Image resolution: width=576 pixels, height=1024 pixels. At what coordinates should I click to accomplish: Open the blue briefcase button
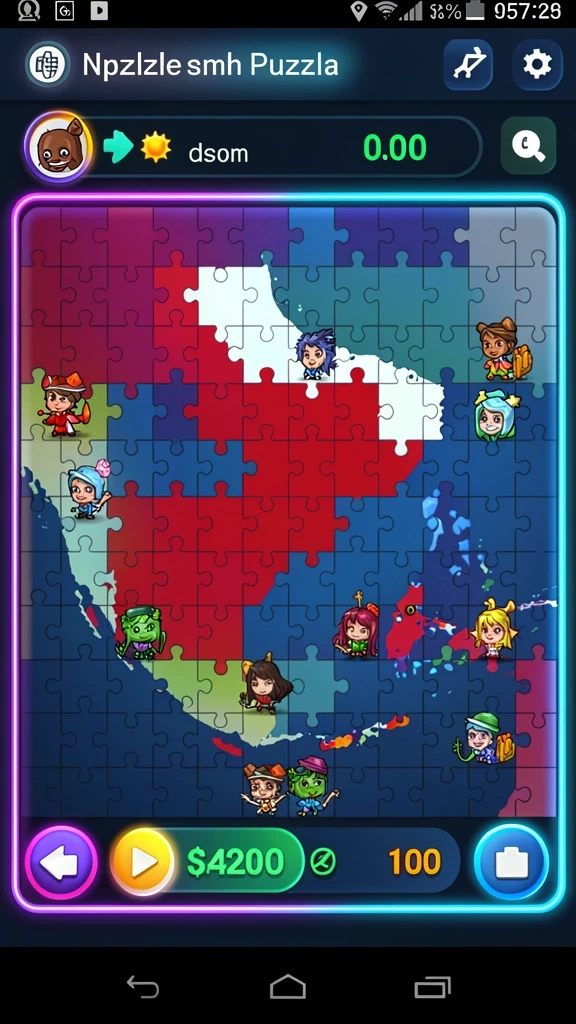click(x=511, y=863)
